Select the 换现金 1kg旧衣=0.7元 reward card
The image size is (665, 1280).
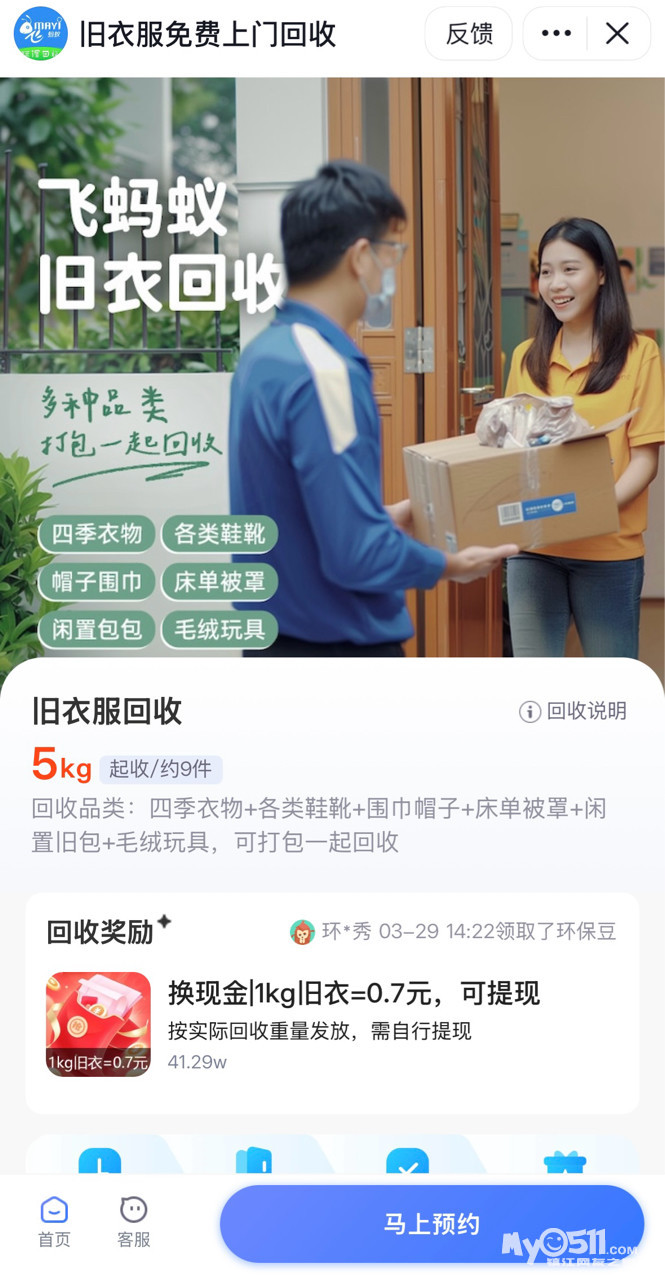332,1023
